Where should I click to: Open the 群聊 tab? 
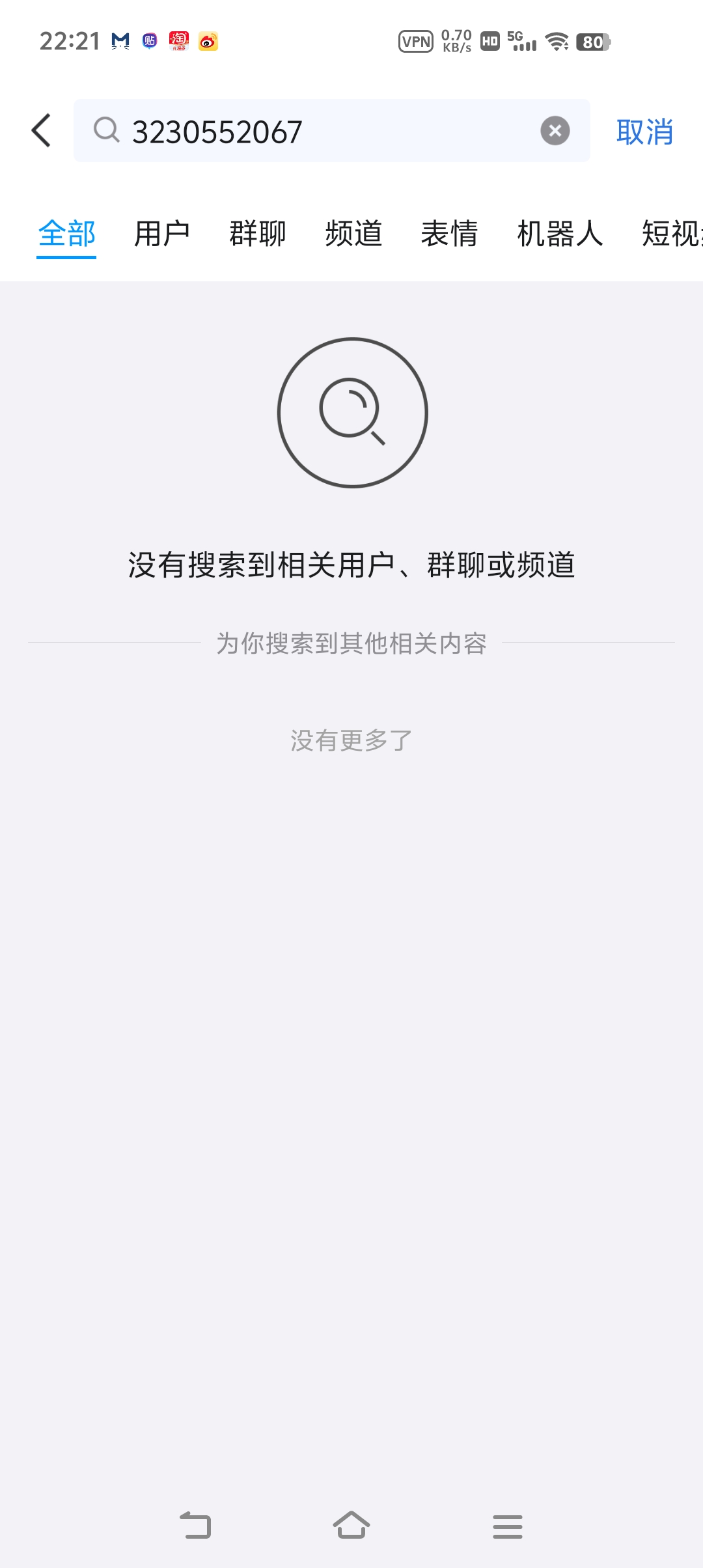coord(258,234)
